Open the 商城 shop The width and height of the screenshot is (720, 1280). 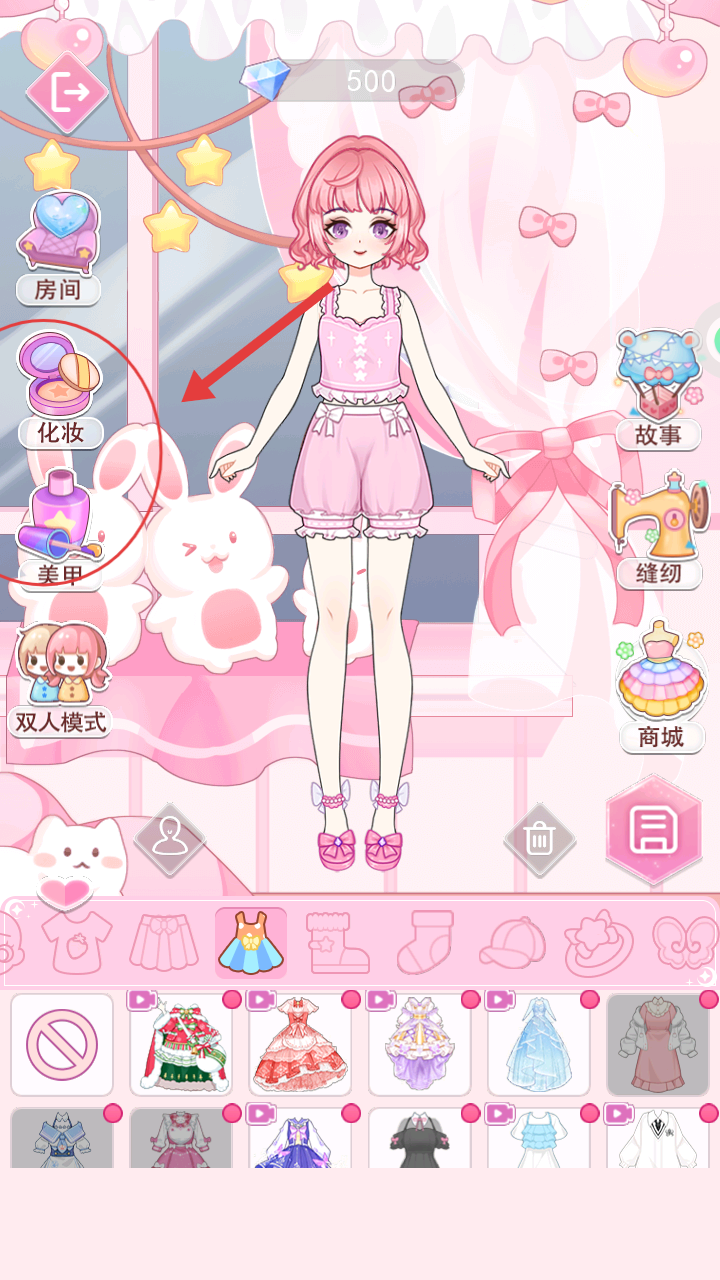tap(659, 684)
